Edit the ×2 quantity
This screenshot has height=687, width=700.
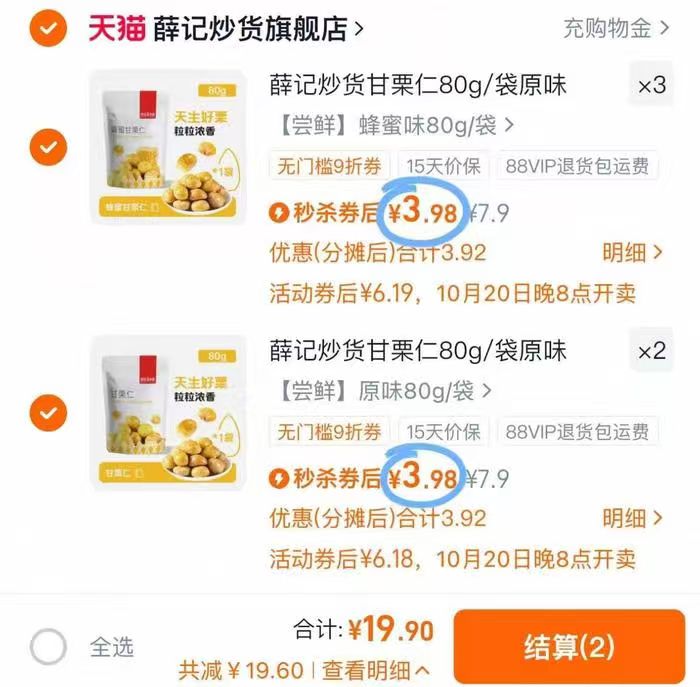pyautogui.click(x=651, y=351)
